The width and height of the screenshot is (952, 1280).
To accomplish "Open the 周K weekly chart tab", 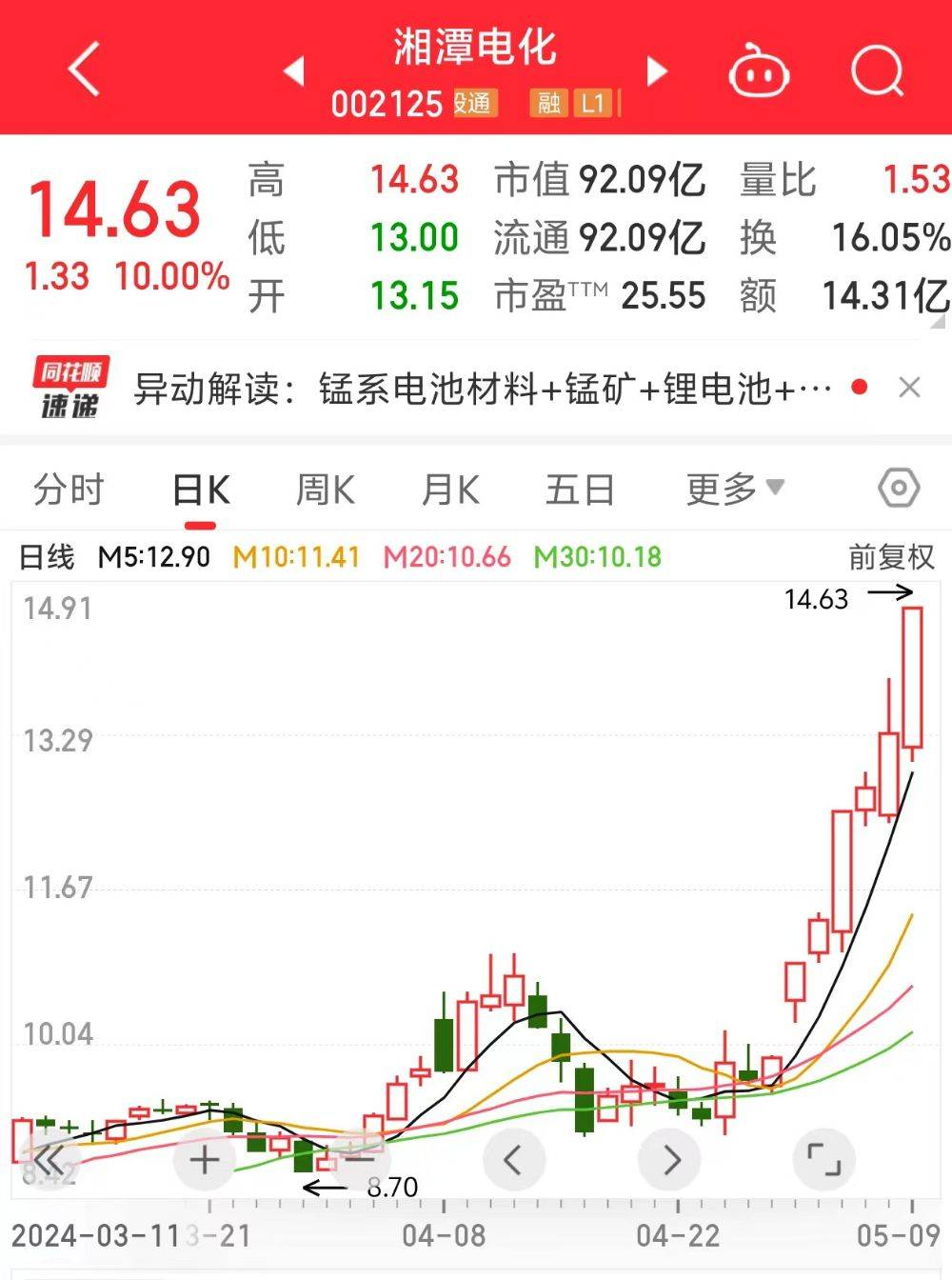I will (x=325, y=489).
